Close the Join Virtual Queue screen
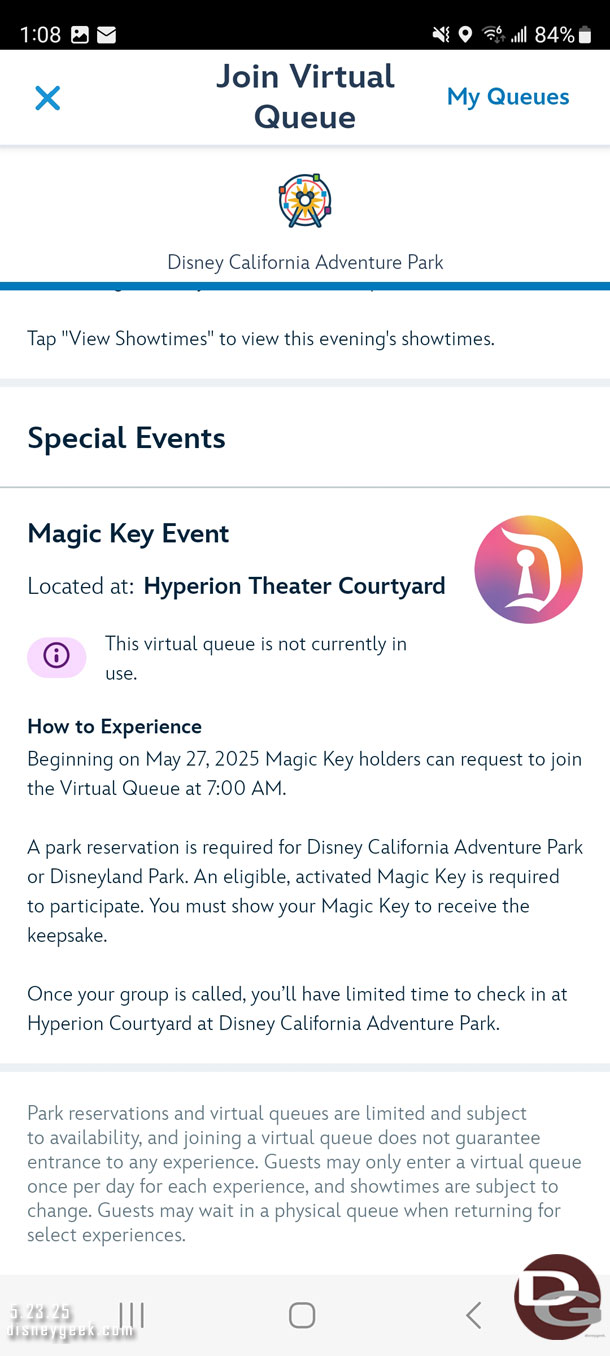610x1356 pixels. [47, 98]
